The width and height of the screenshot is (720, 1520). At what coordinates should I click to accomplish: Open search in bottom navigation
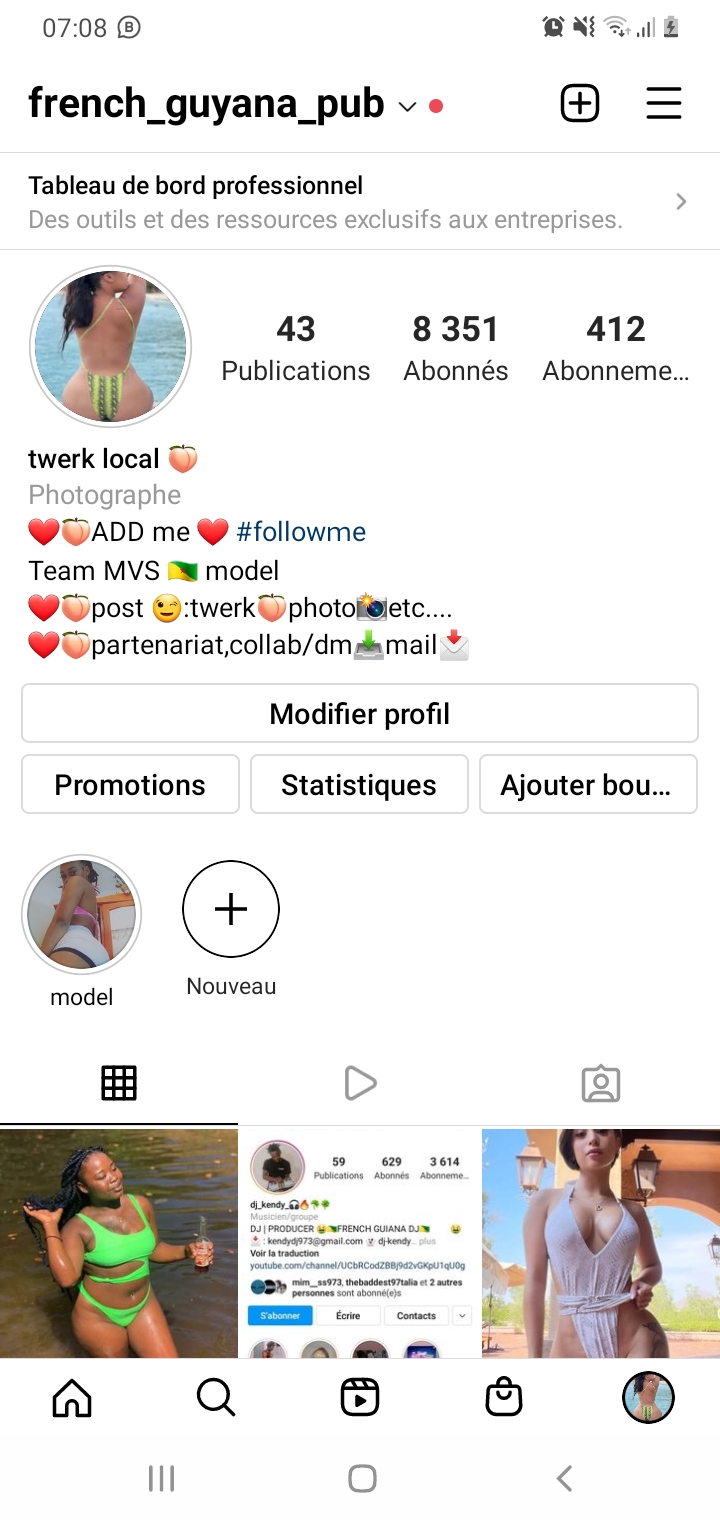(216, 1397)
